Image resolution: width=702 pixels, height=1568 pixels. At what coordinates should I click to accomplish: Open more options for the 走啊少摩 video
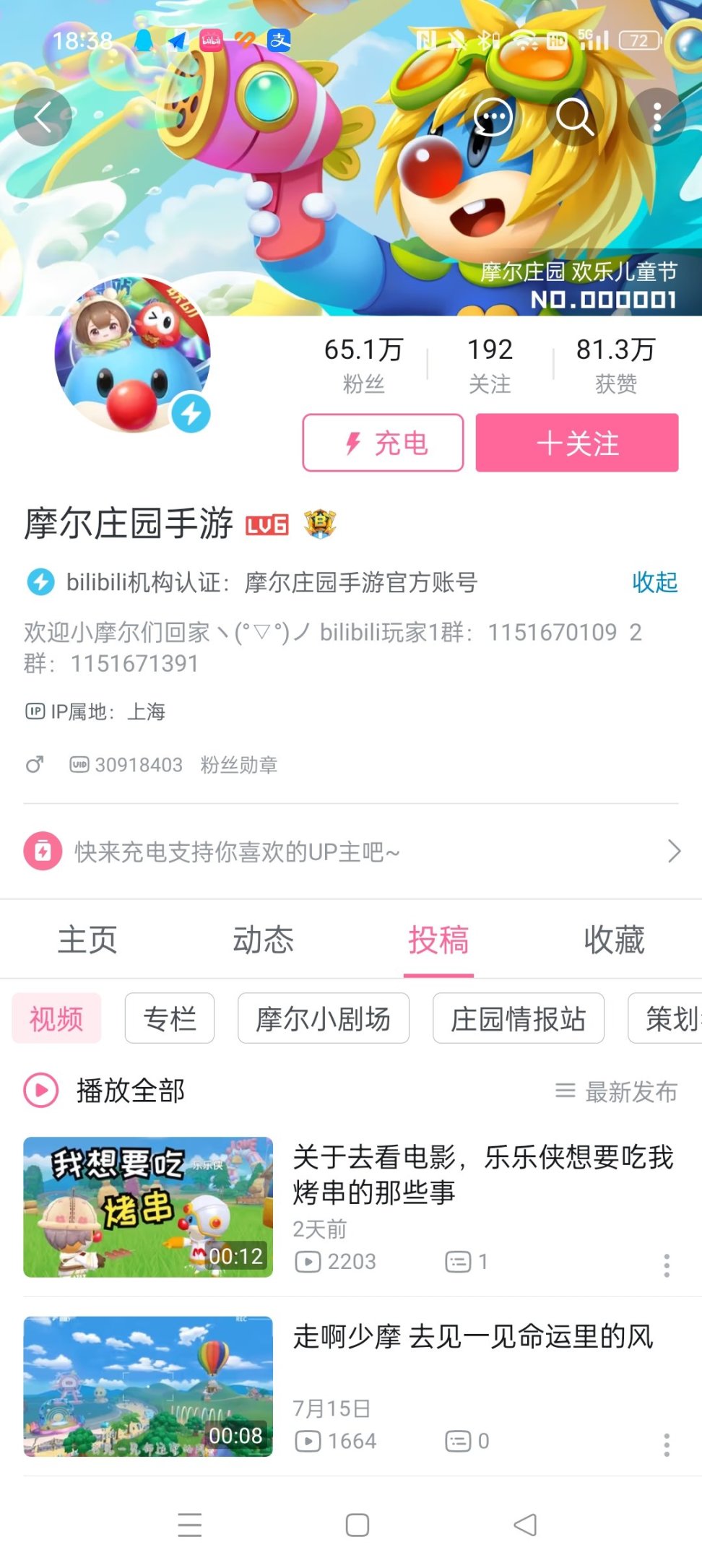tap(667, 1444)
